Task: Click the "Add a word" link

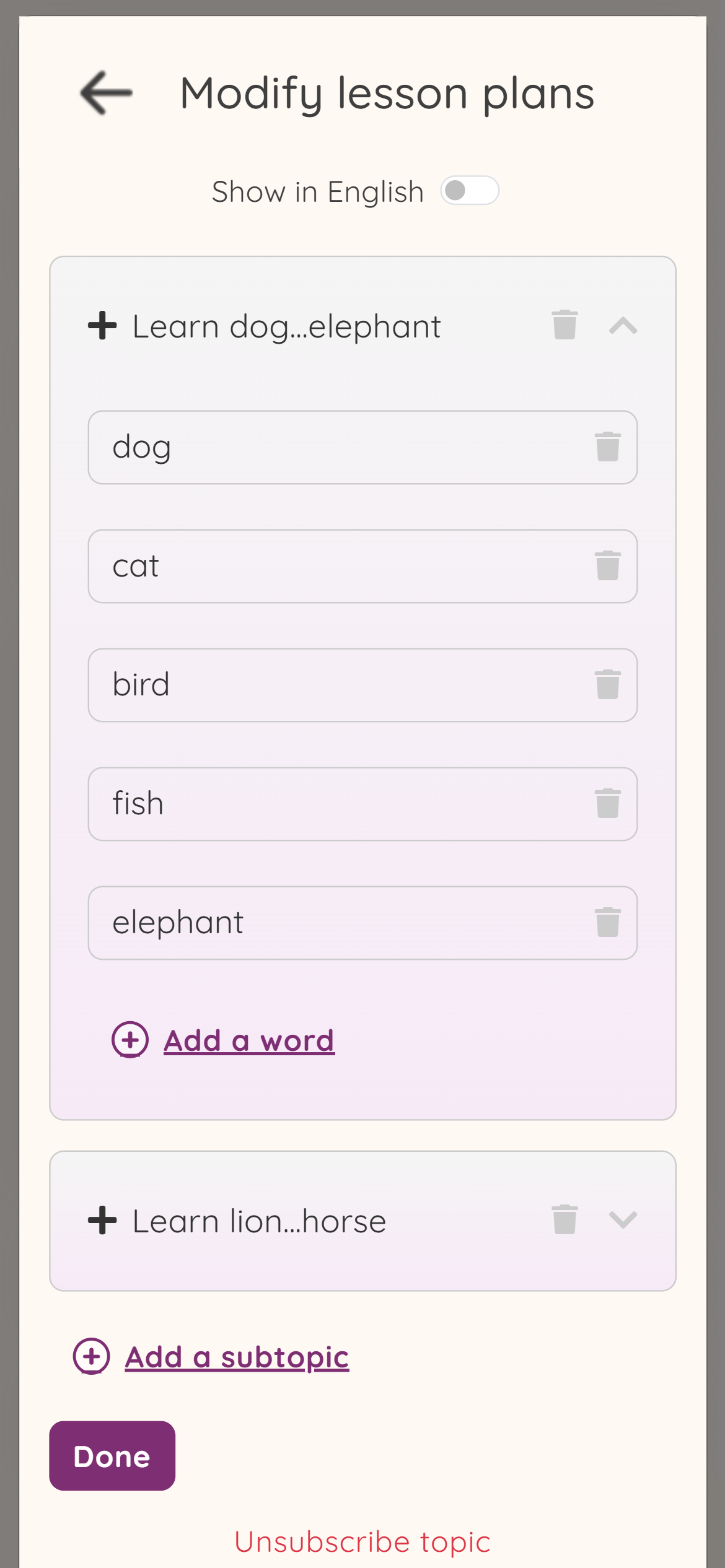Action: pos(248,1040)
